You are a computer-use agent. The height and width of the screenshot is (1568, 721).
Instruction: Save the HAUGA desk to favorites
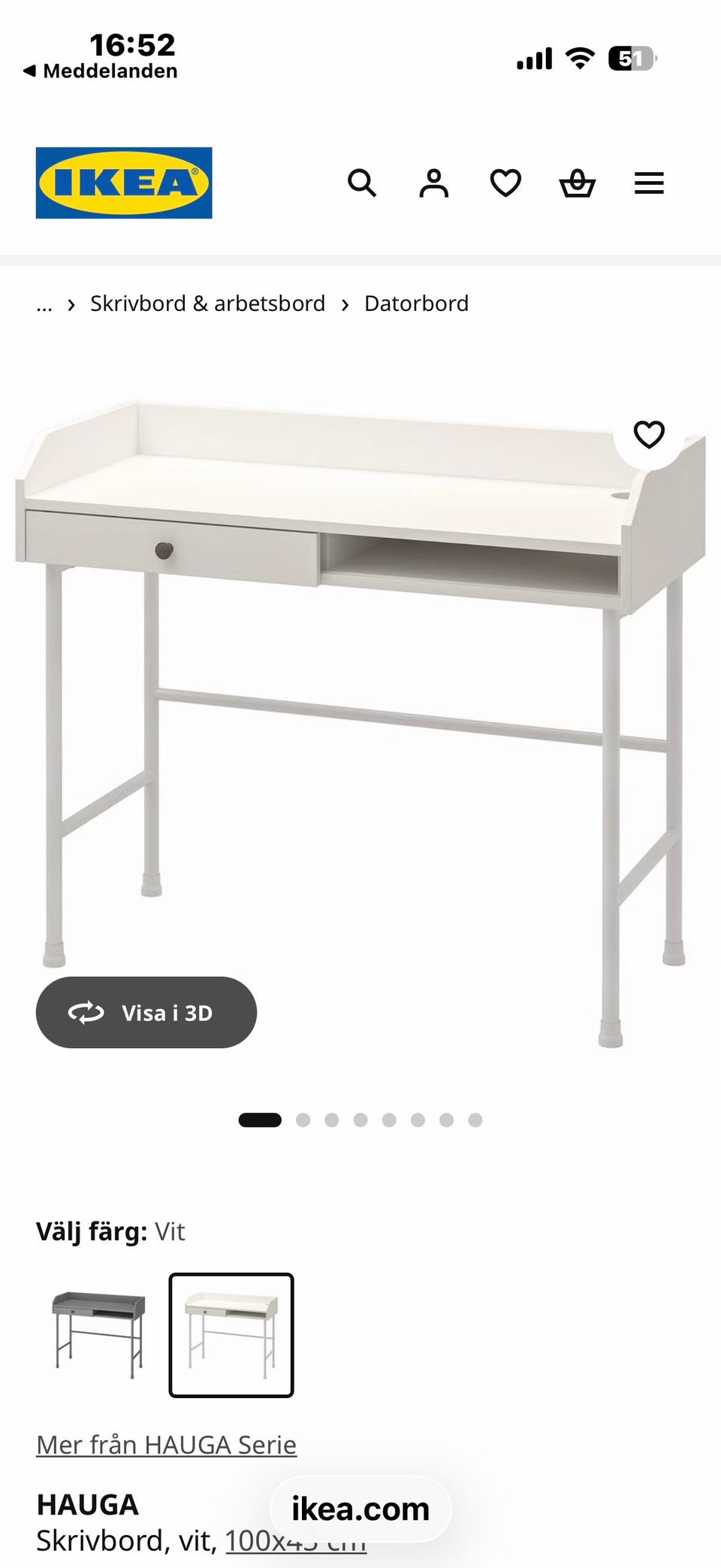point(649,434)
